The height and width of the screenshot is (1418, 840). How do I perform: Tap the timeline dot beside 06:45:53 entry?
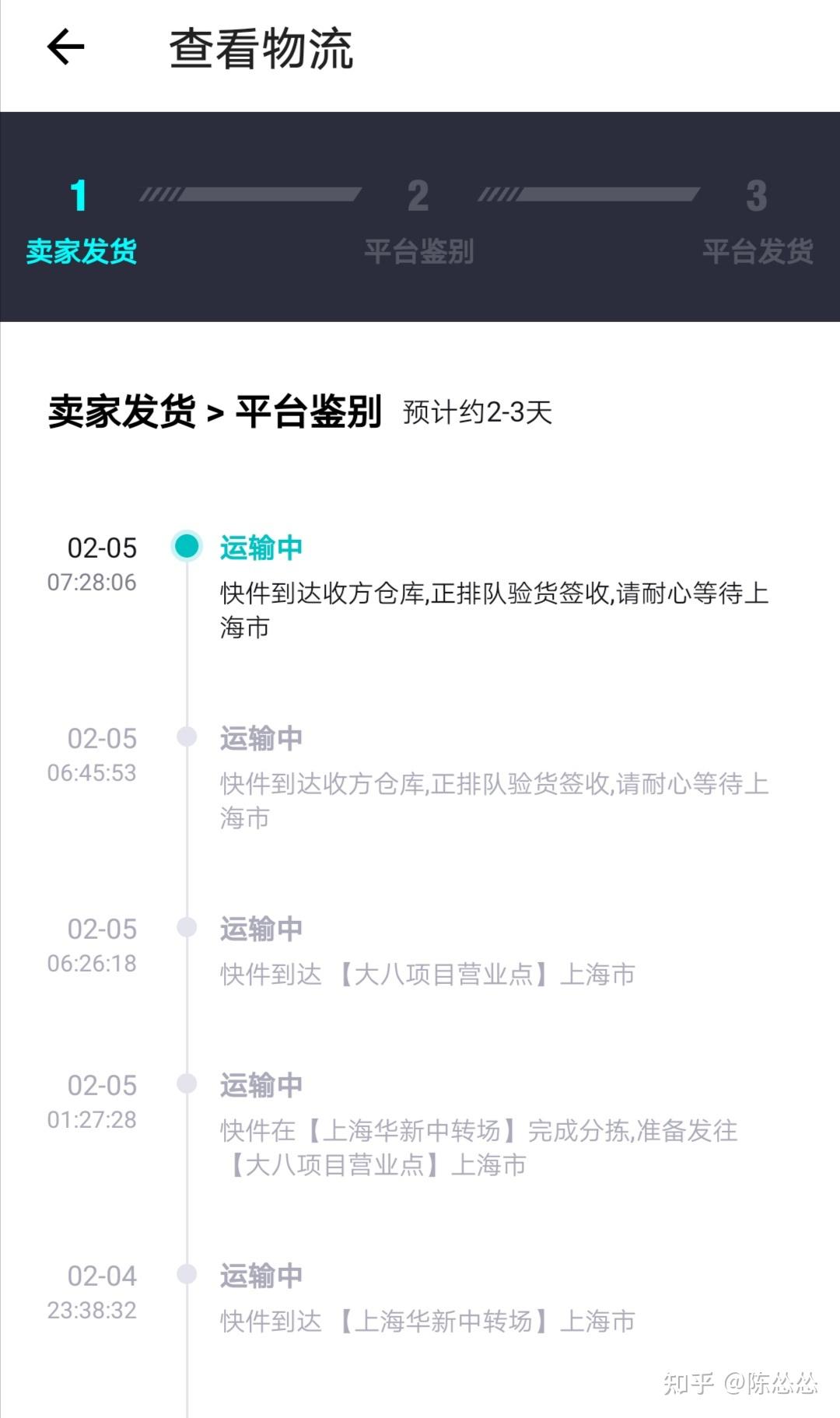click(x=187, y=737)
